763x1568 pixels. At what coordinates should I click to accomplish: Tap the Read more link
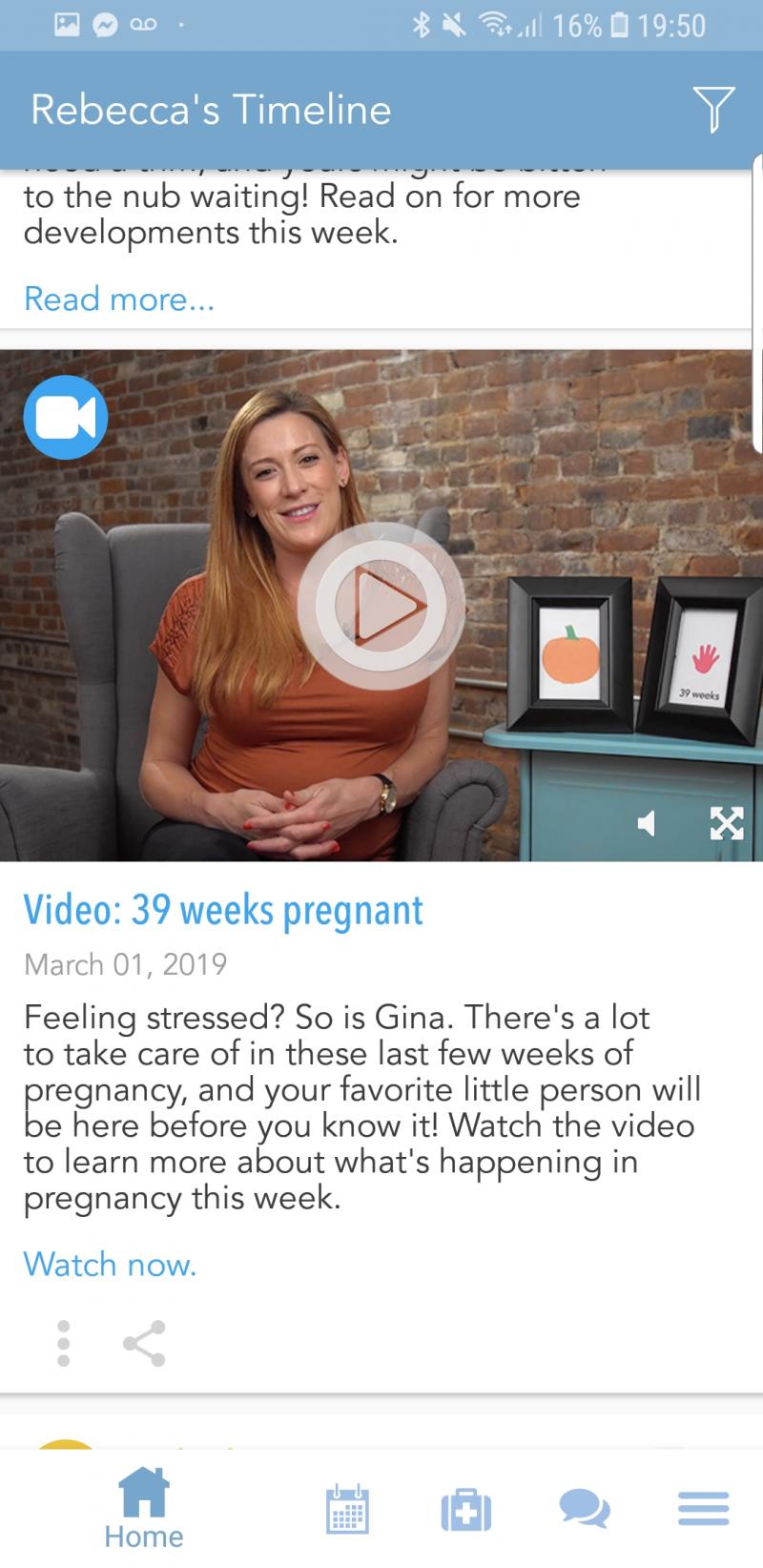[119, 299]
